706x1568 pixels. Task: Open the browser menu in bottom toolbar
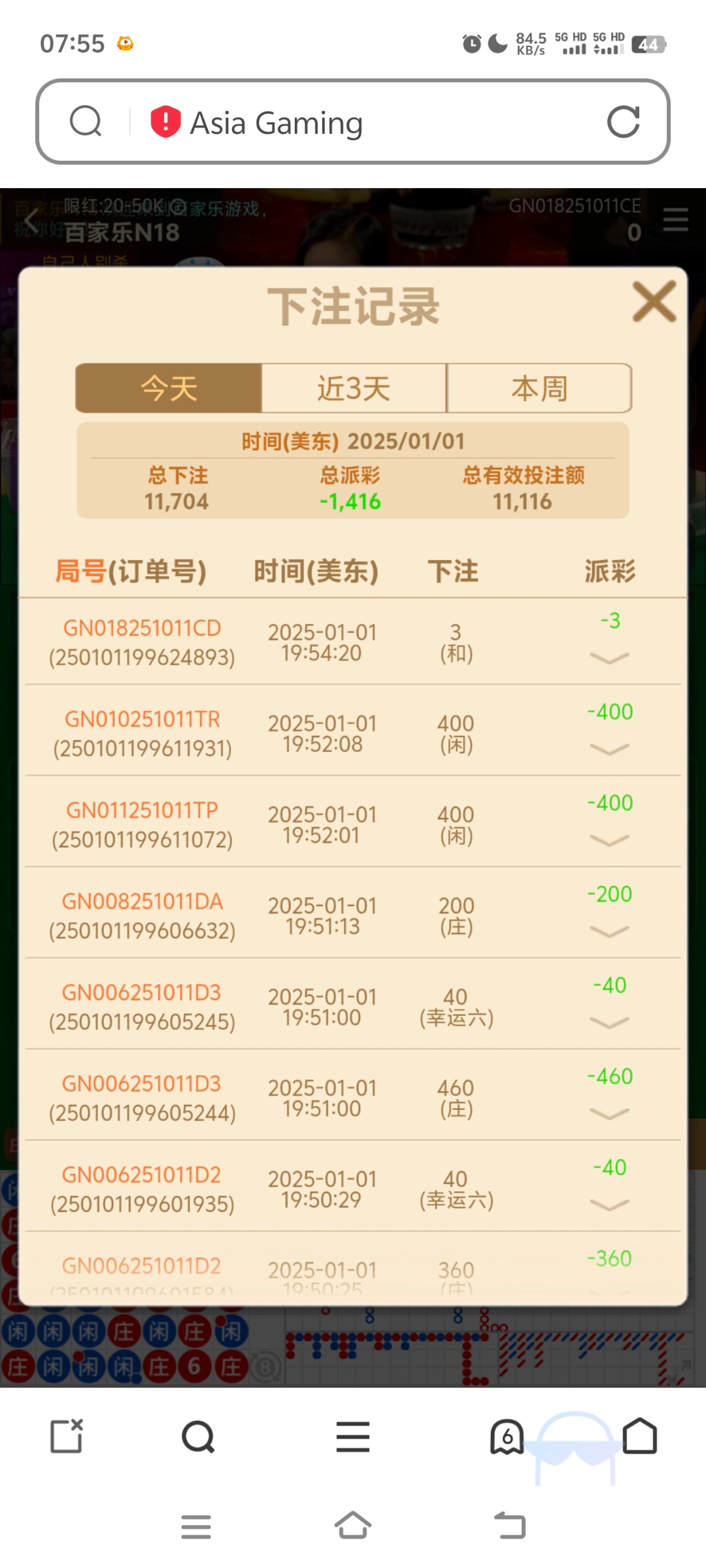(x=353, y=1436)
